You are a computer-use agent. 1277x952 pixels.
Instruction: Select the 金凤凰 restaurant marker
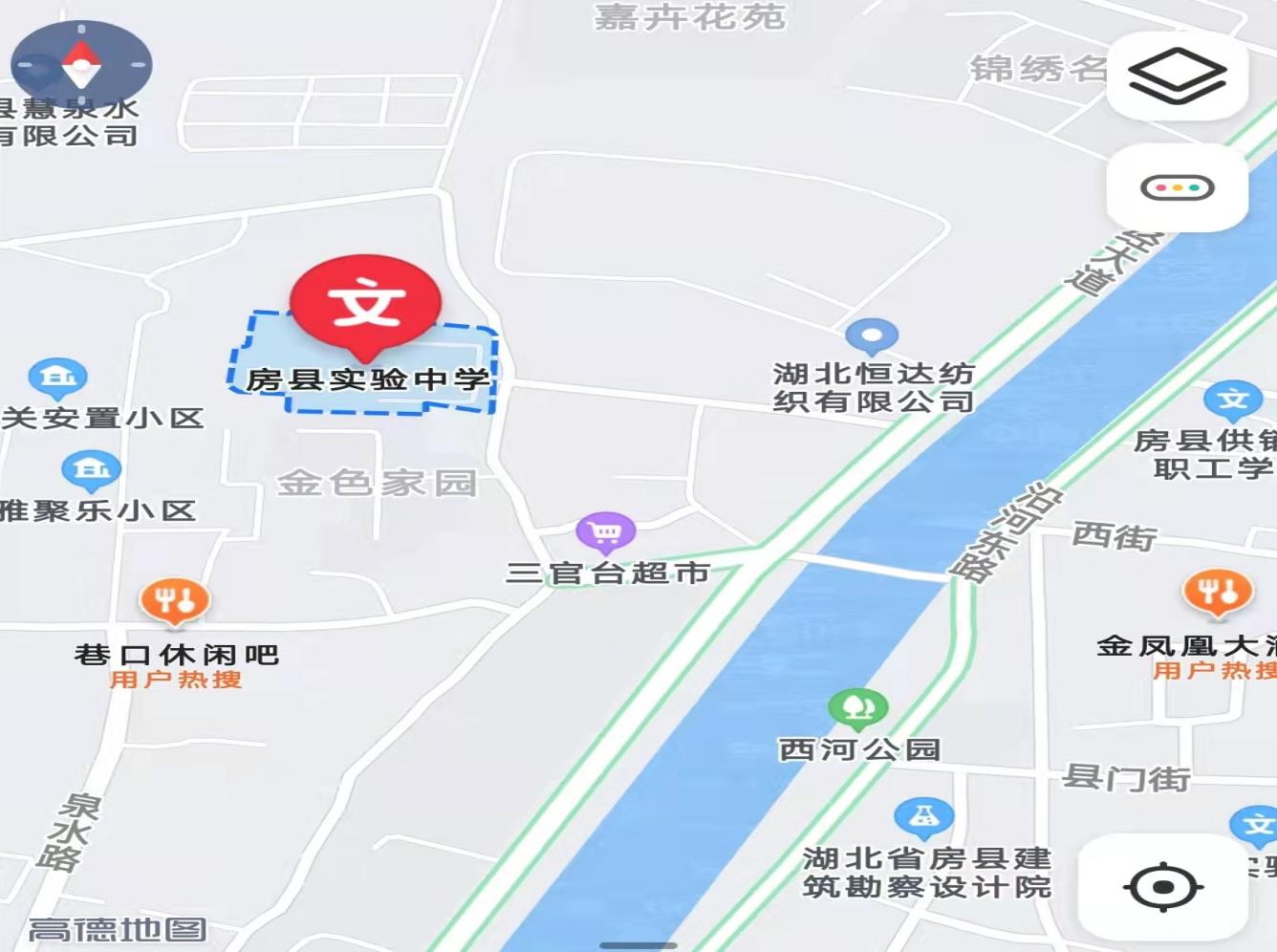(x=1217, y=592)
